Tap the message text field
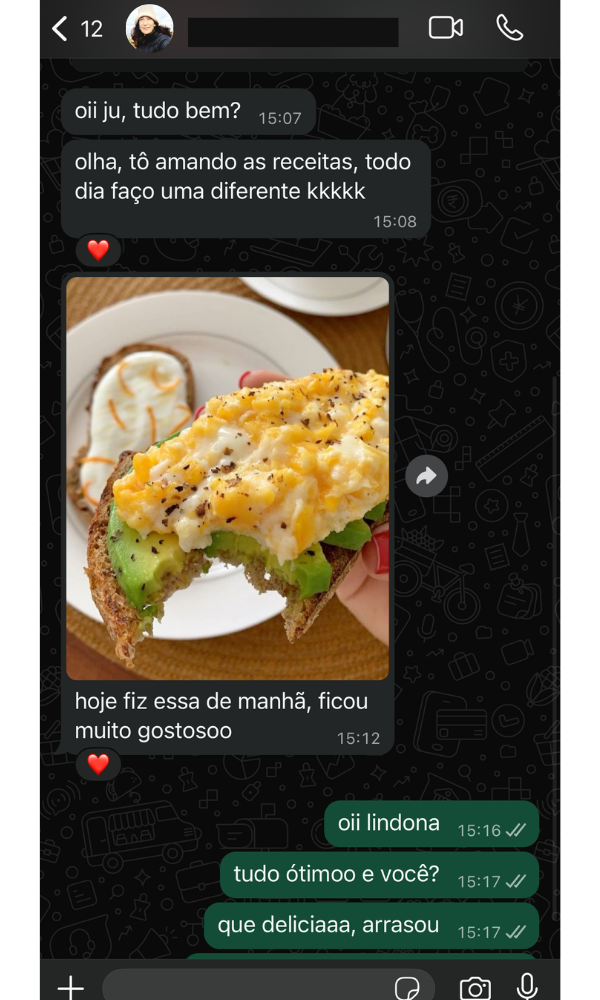Viewport: 600px width, 1000px height. tap(240, 988)
